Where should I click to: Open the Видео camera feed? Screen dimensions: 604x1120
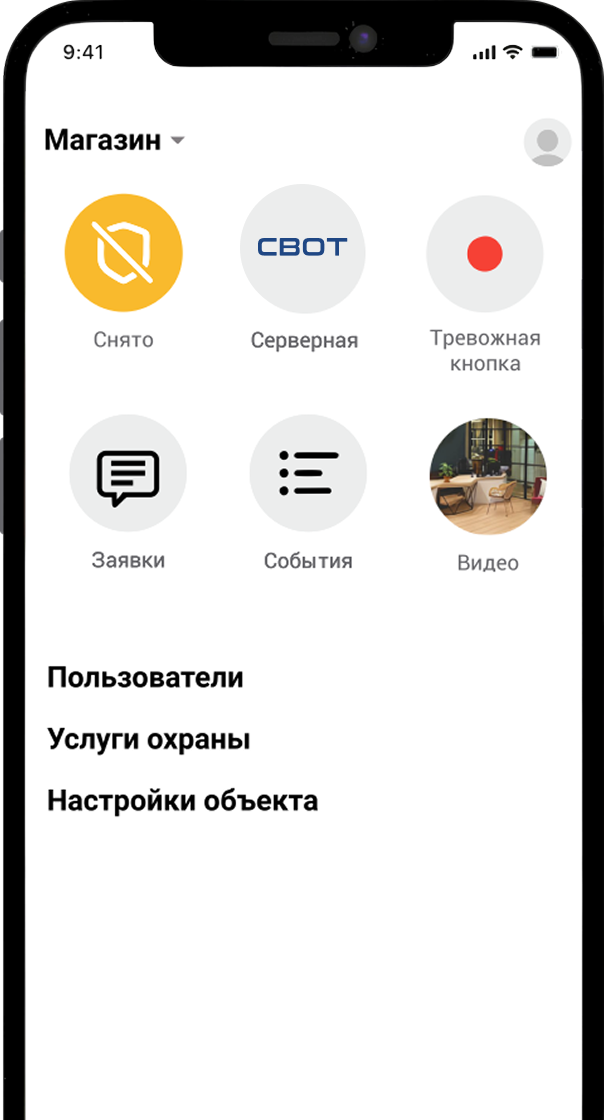[488, 476]
